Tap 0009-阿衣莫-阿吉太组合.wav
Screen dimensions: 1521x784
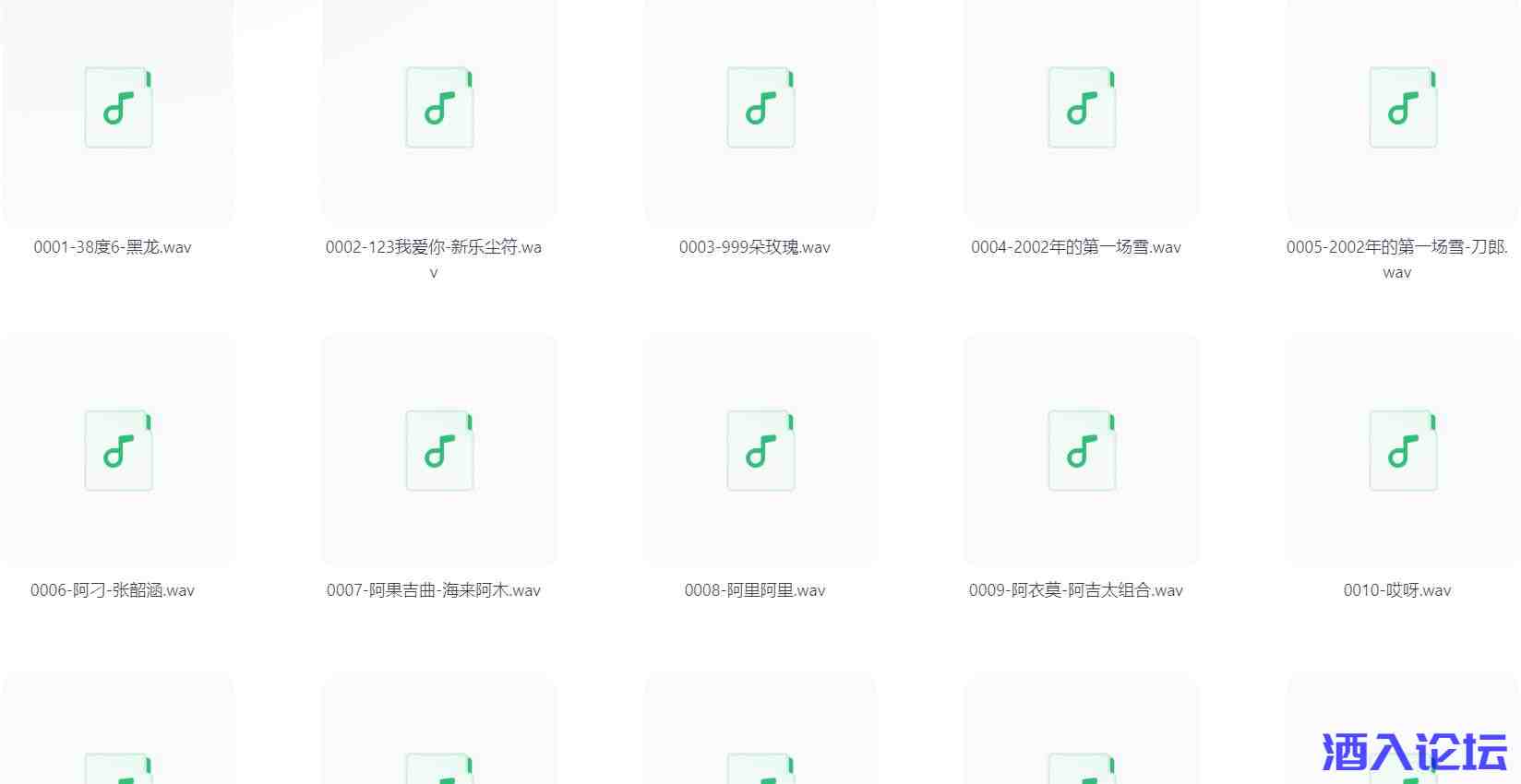pos(1082,450)
